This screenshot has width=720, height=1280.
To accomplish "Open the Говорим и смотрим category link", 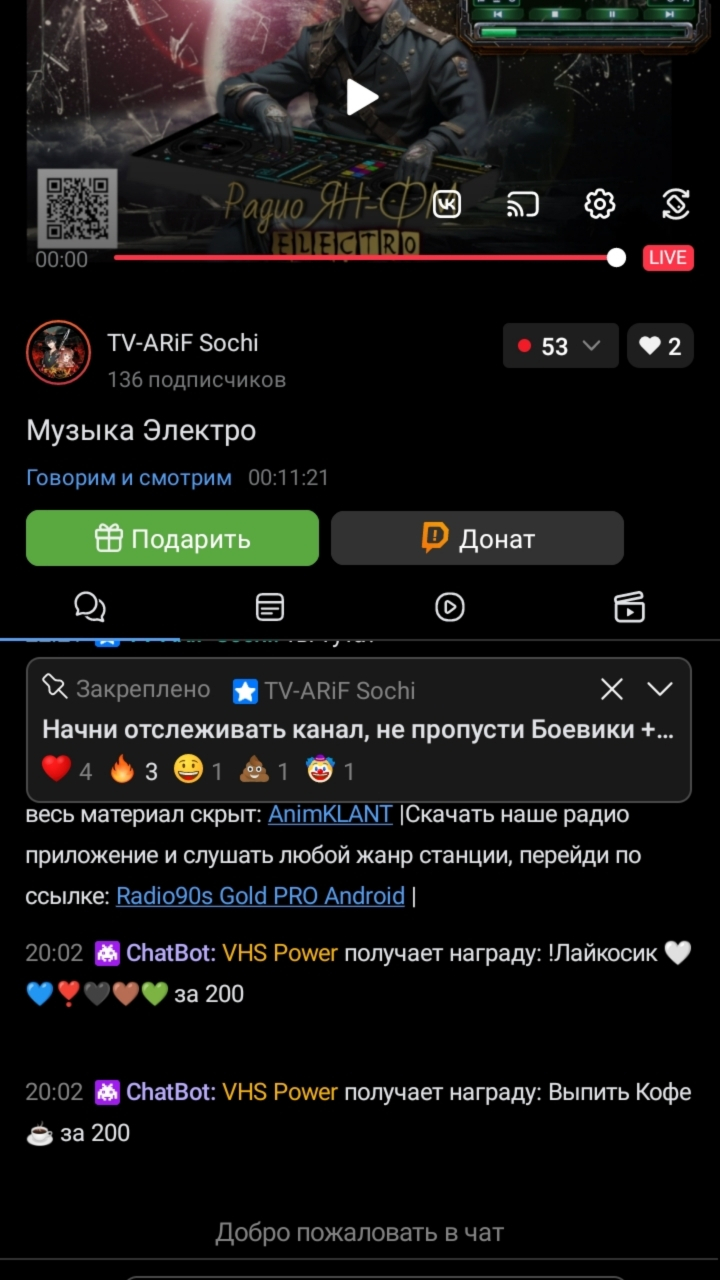I will (x=129, y=478).
